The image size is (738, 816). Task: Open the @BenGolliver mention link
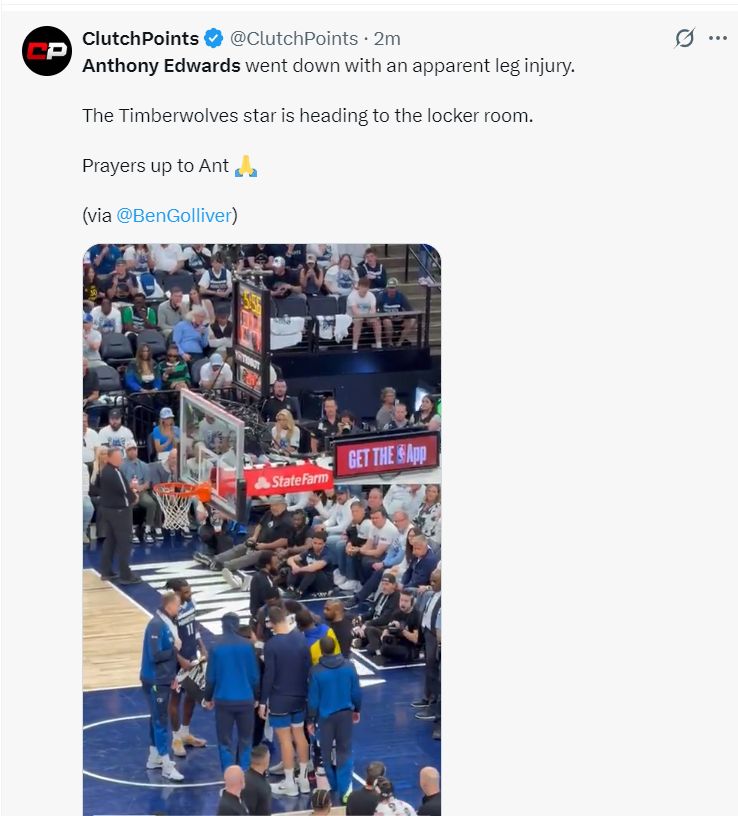point(174,215)
